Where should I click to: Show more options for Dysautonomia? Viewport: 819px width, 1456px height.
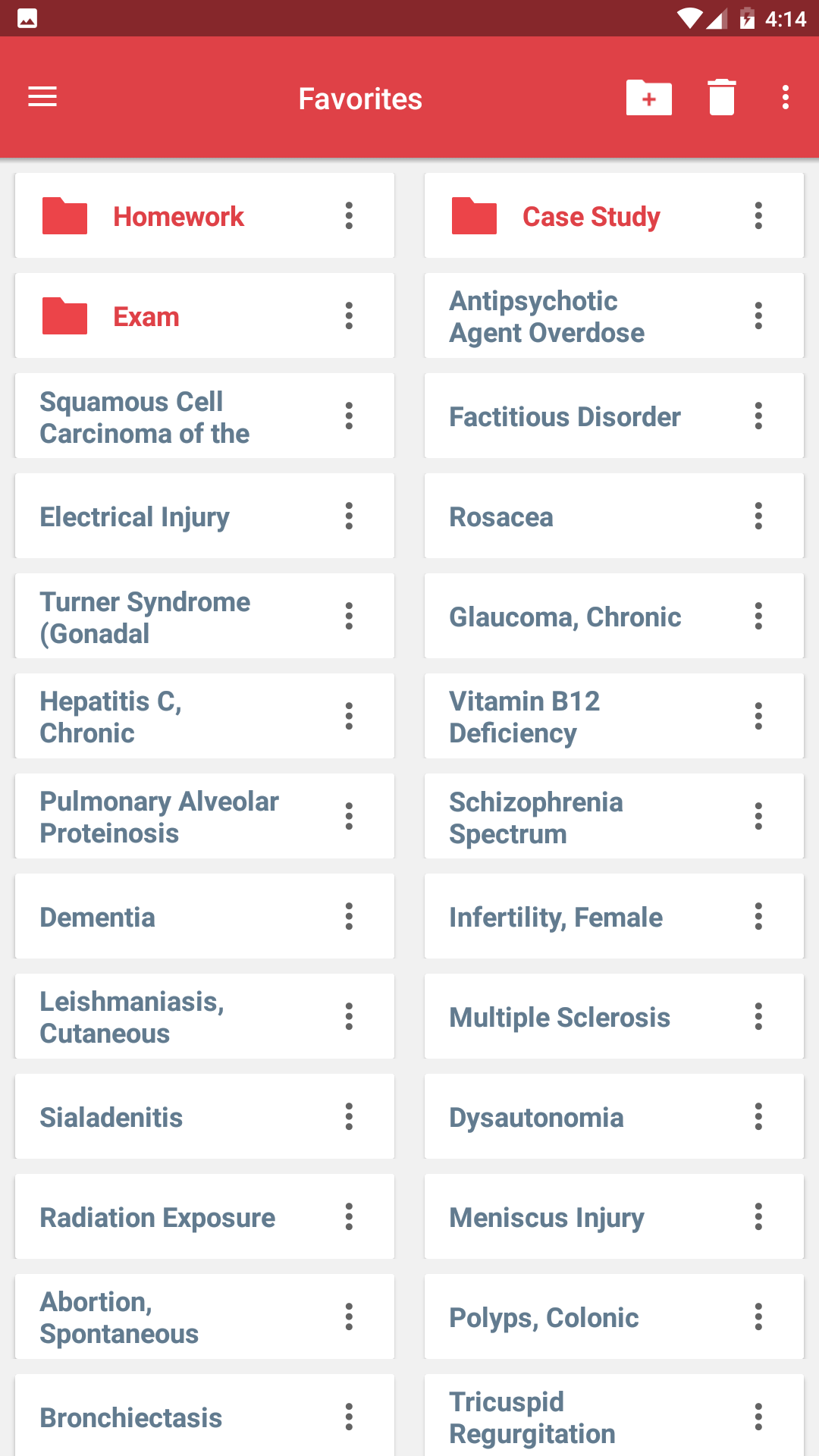pyautogui.click(x=758, y=1117)
